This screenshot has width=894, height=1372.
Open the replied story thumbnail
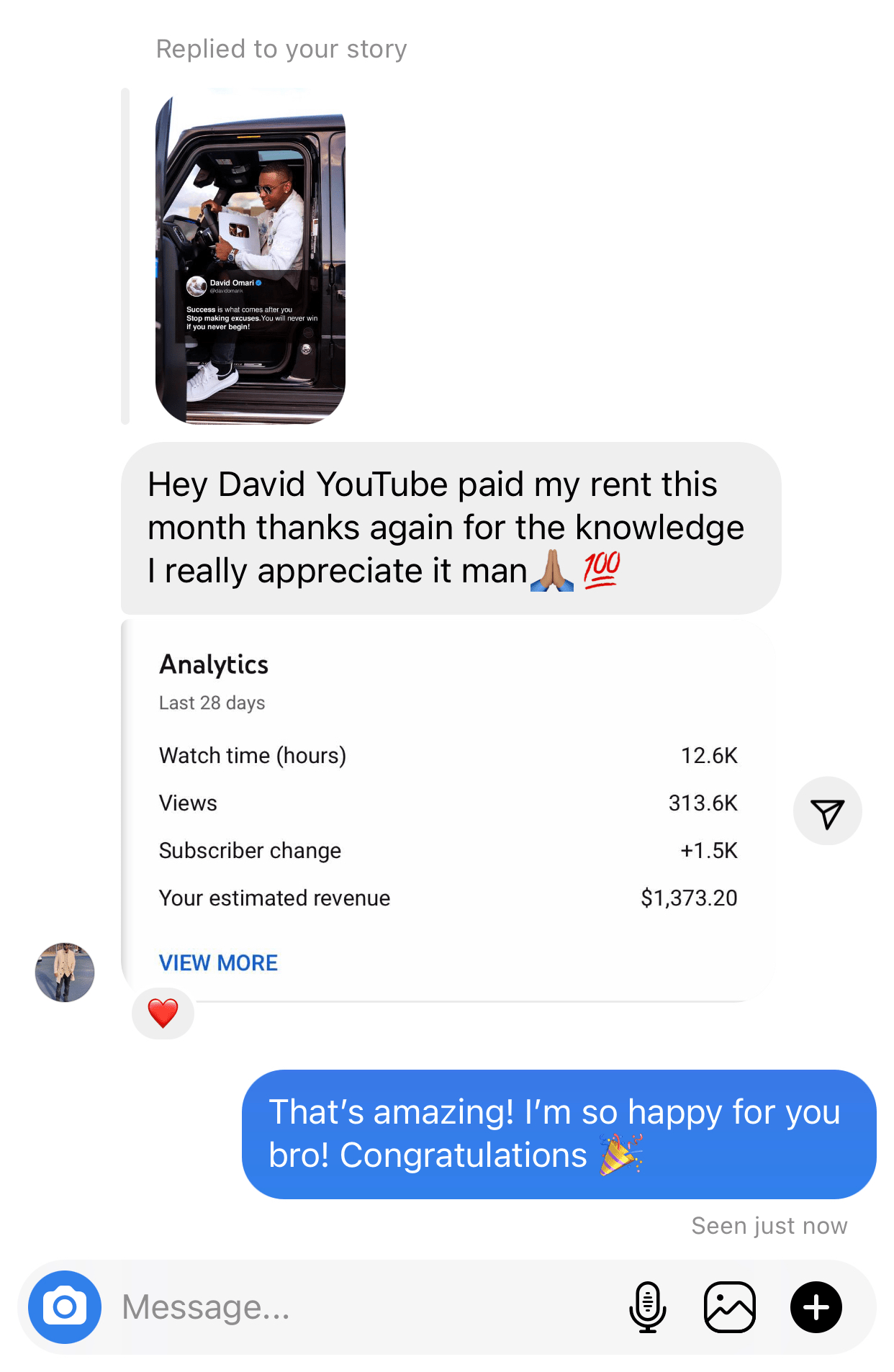(250, 256)
